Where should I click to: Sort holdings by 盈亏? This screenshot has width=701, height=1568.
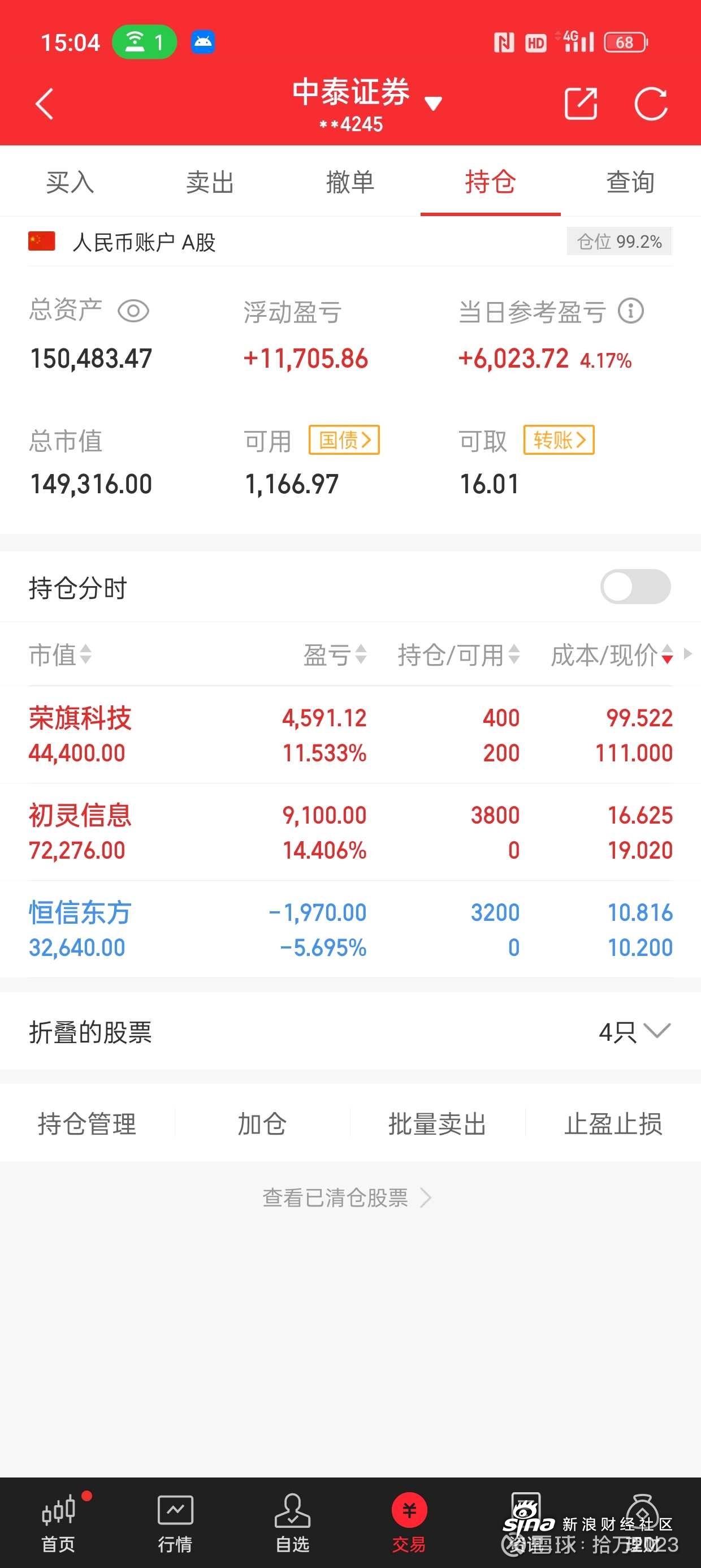(334, 655)
